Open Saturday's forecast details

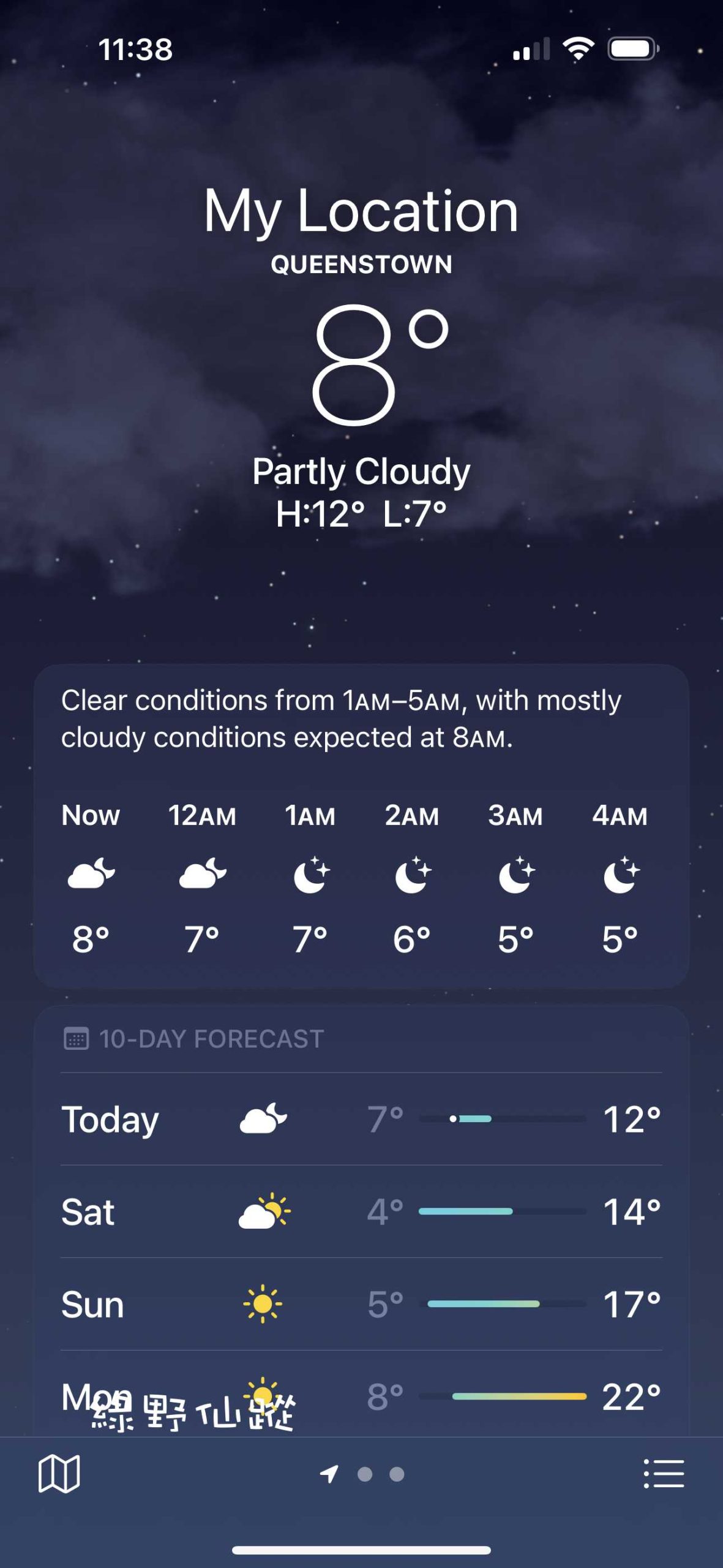(x=361, y=1212)
